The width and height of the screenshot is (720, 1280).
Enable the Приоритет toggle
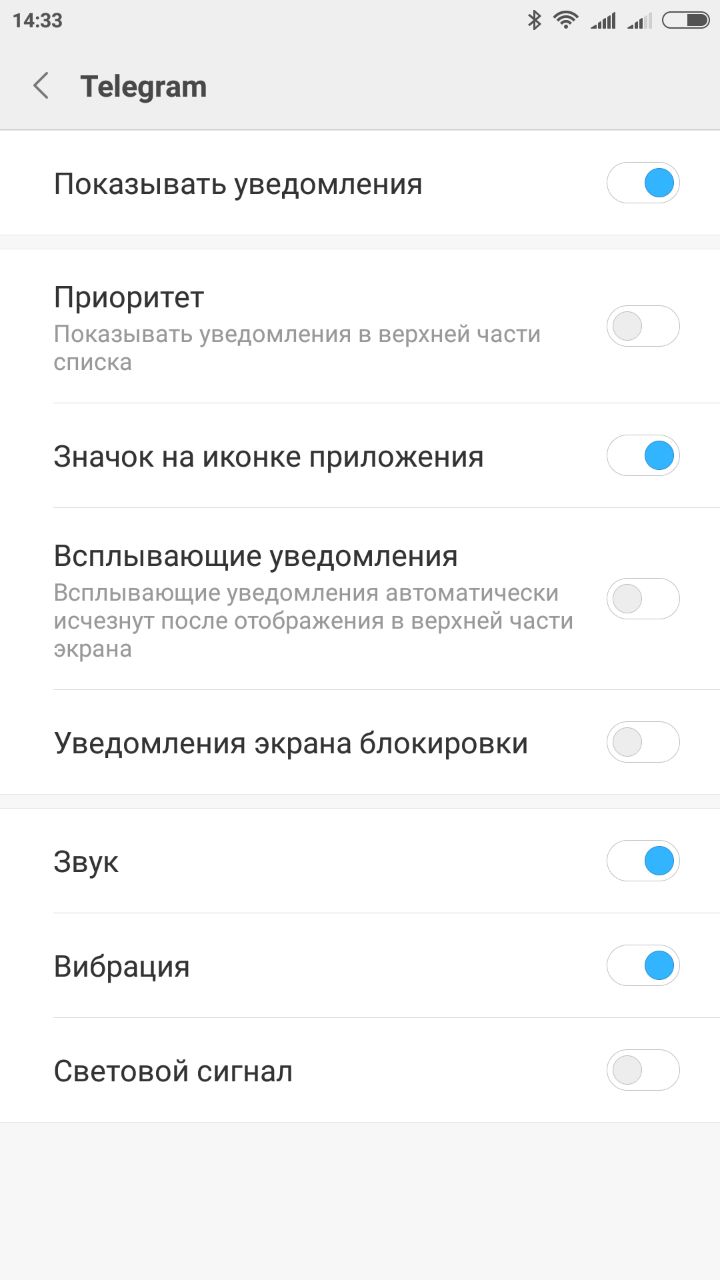tap(643, 326)
